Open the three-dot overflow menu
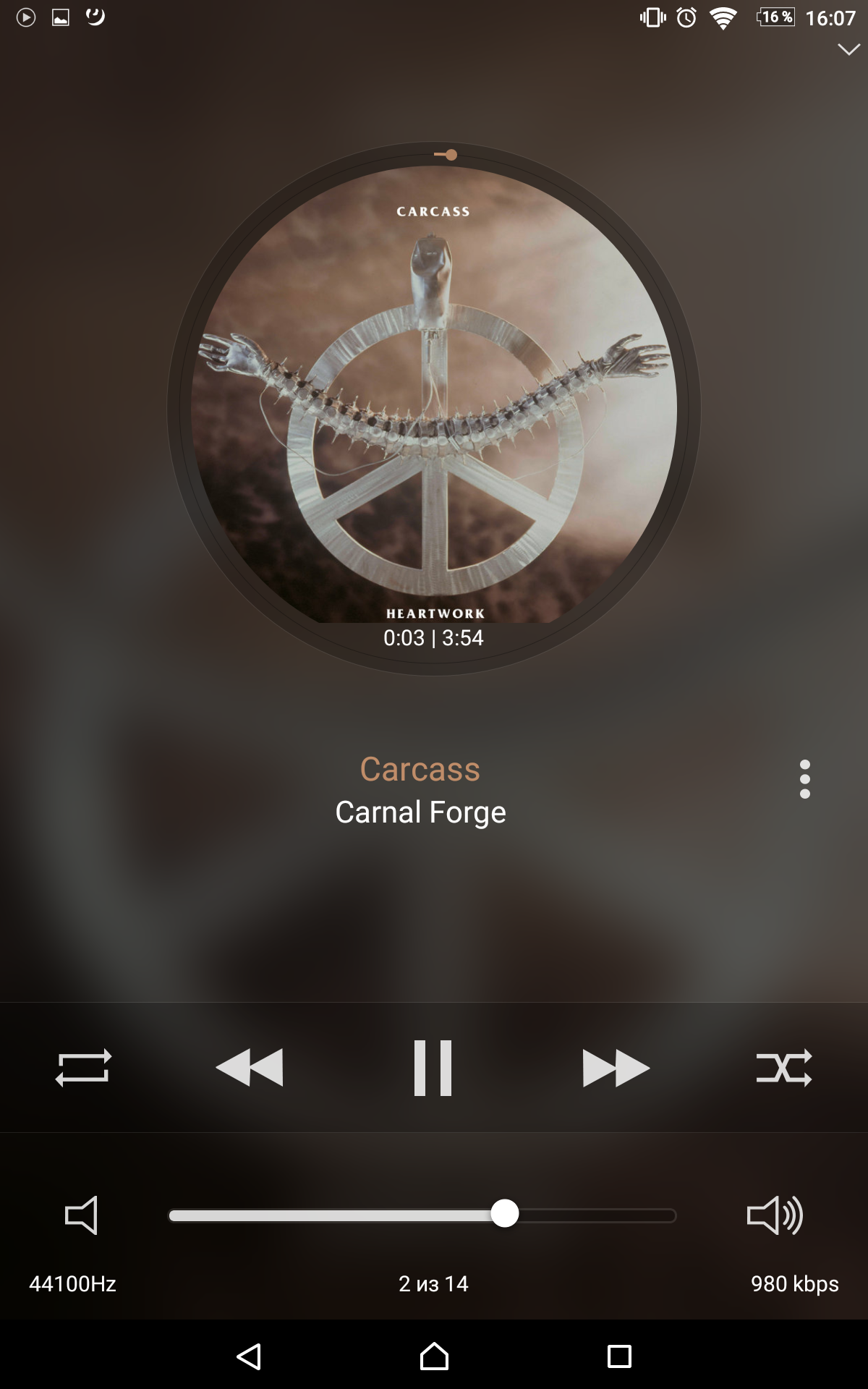 805,779
